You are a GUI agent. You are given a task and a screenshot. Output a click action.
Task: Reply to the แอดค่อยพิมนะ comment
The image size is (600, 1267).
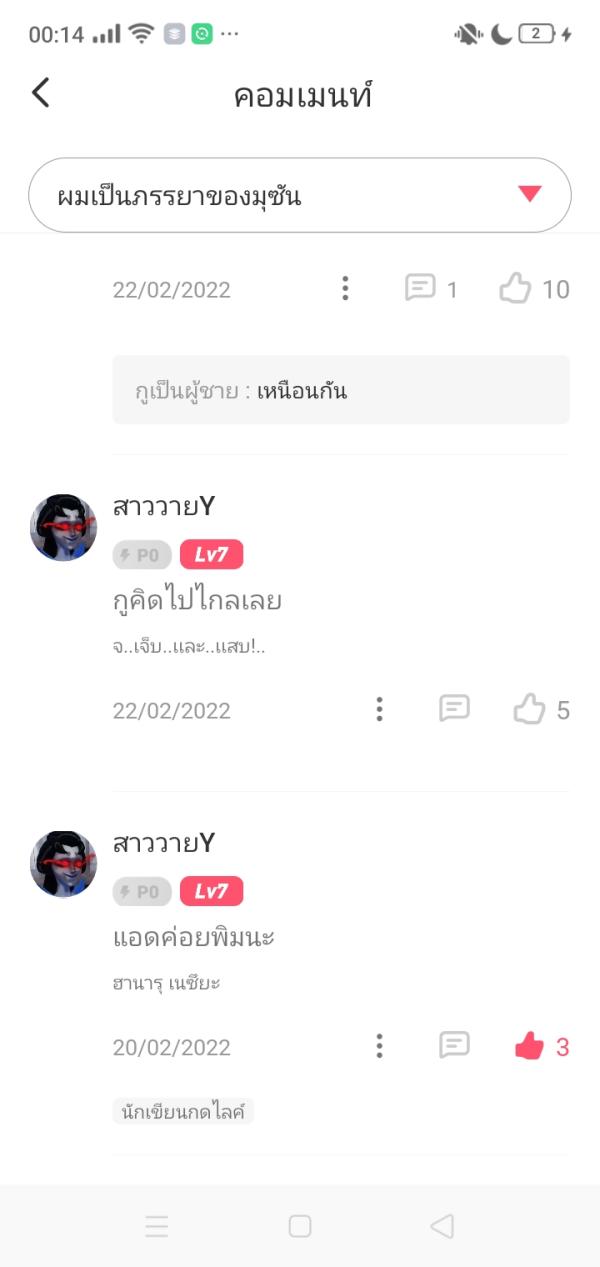click(x=455, y=1046)
